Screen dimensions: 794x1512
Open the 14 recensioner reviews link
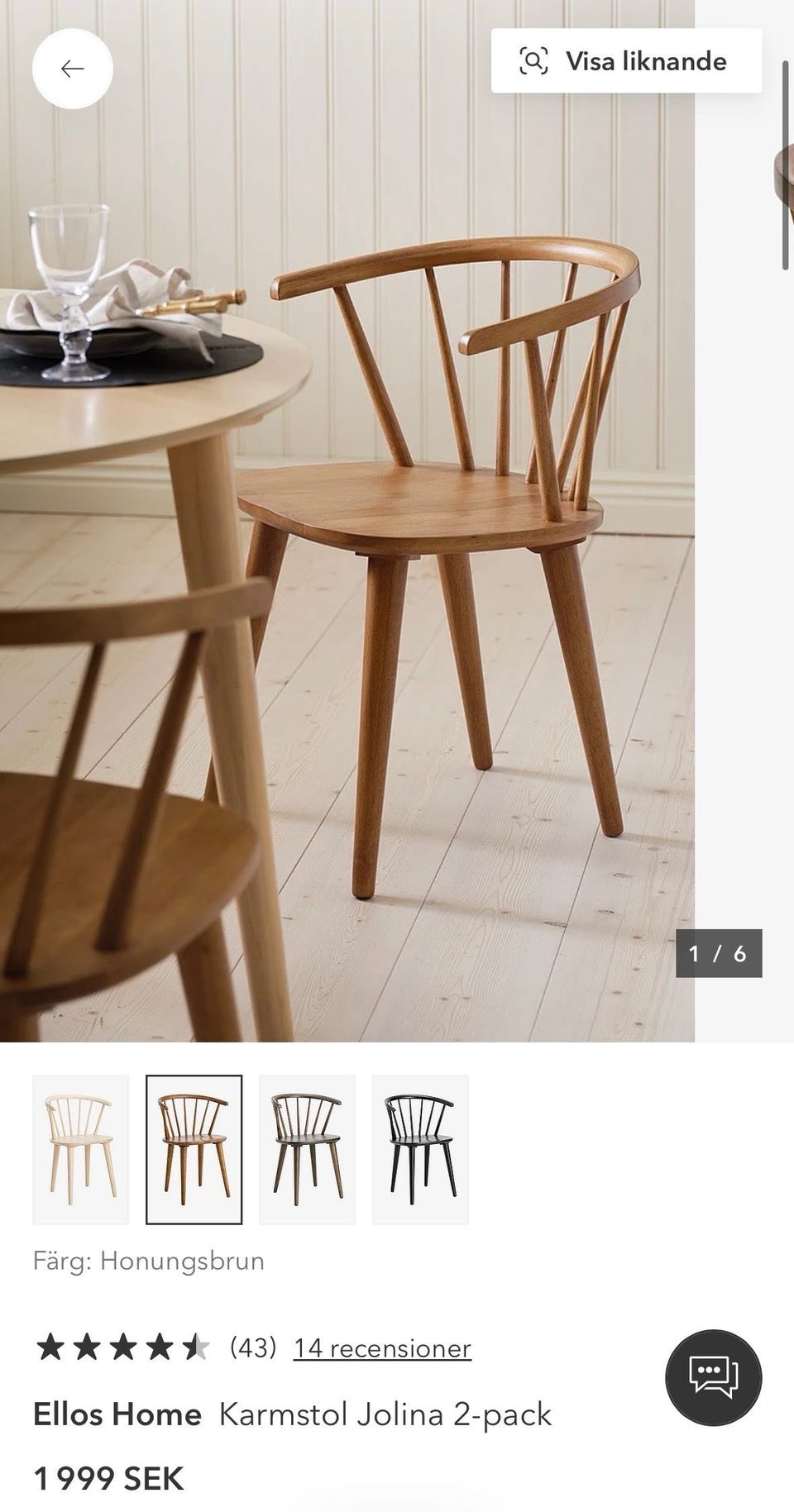382,1348
